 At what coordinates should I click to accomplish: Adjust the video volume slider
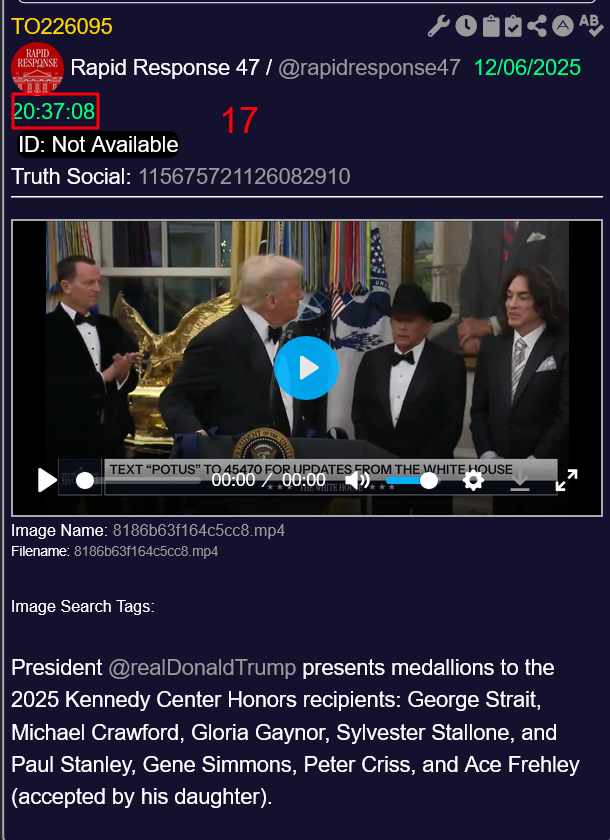coord(411,480)
